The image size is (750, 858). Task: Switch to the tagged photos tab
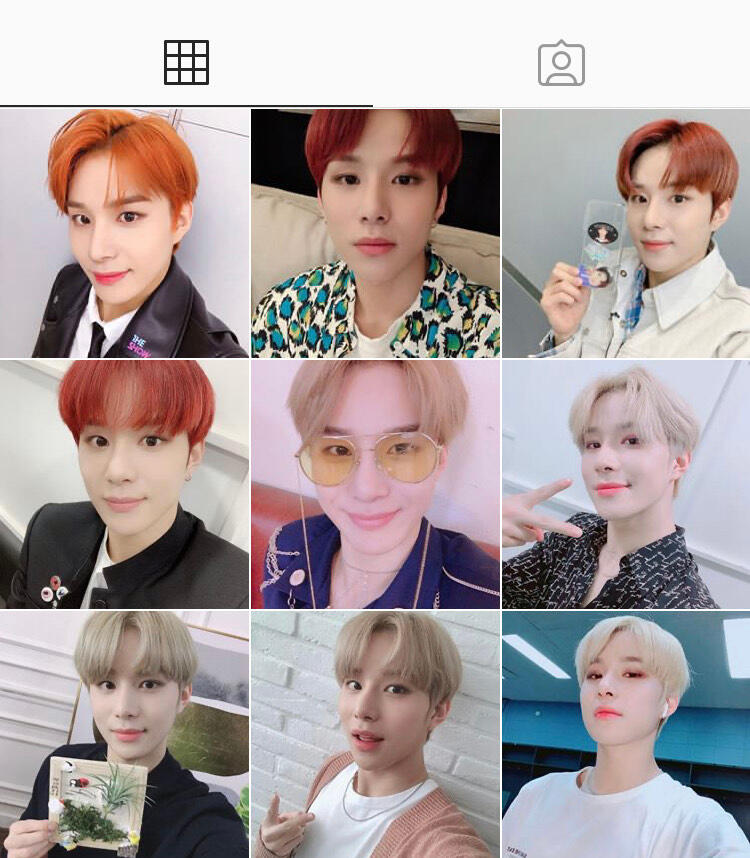561,63
